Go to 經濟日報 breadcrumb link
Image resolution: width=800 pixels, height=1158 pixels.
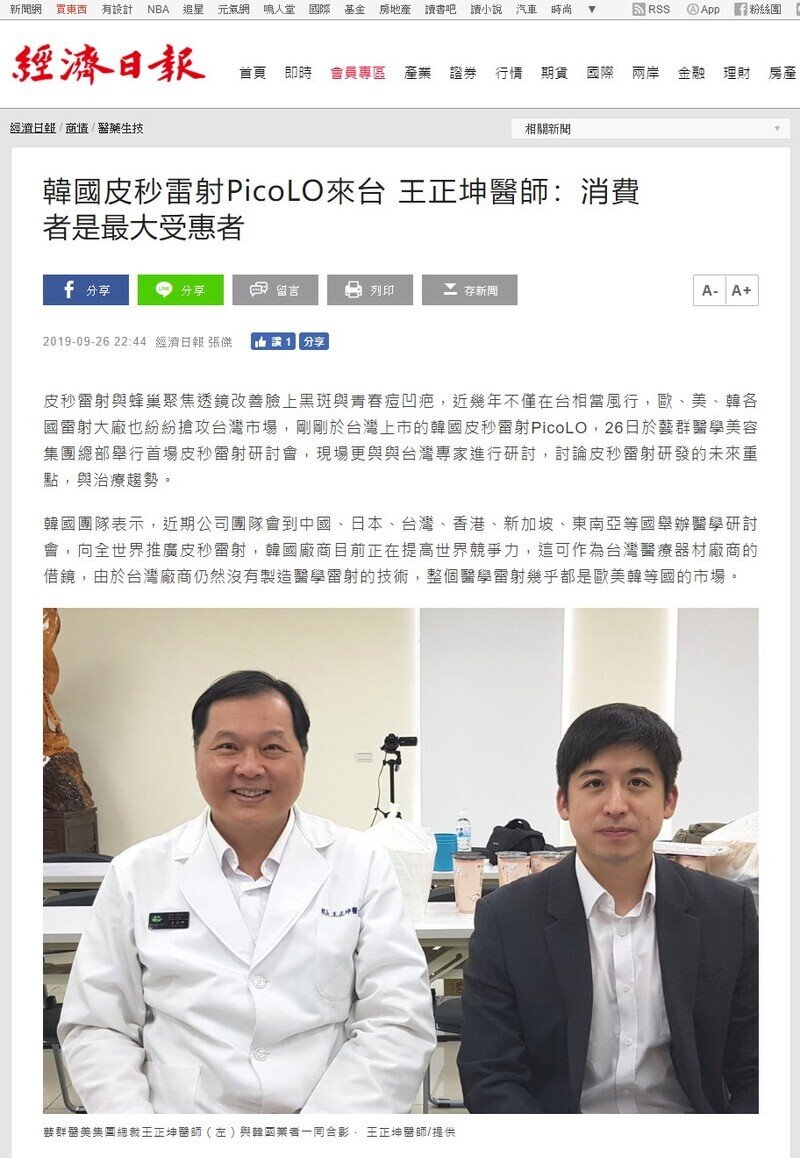coord(33,128)
